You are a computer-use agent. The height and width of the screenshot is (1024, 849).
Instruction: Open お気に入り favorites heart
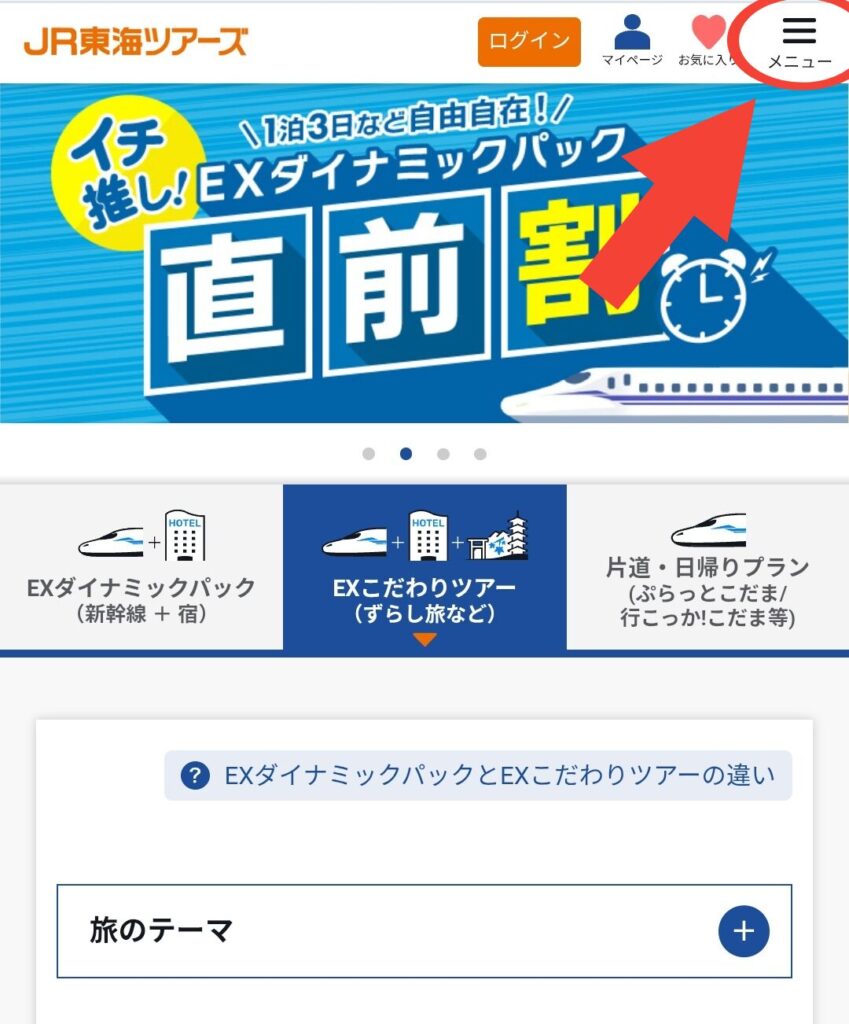click(708, 42)
